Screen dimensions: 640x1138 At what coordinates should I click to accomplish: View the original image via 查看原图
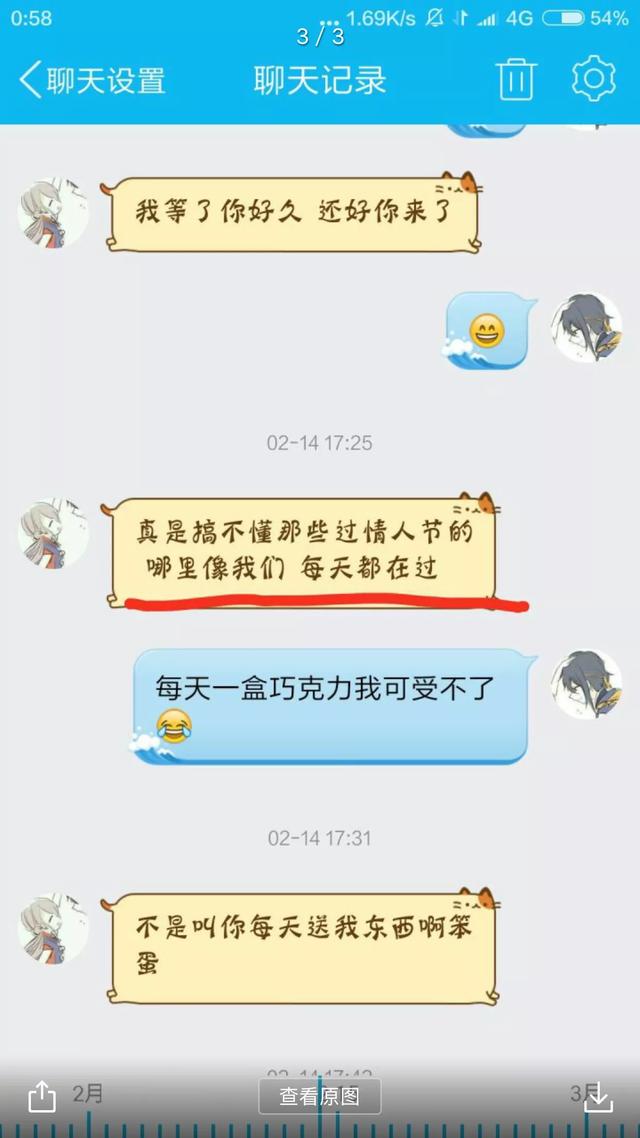coord(319,1096)
